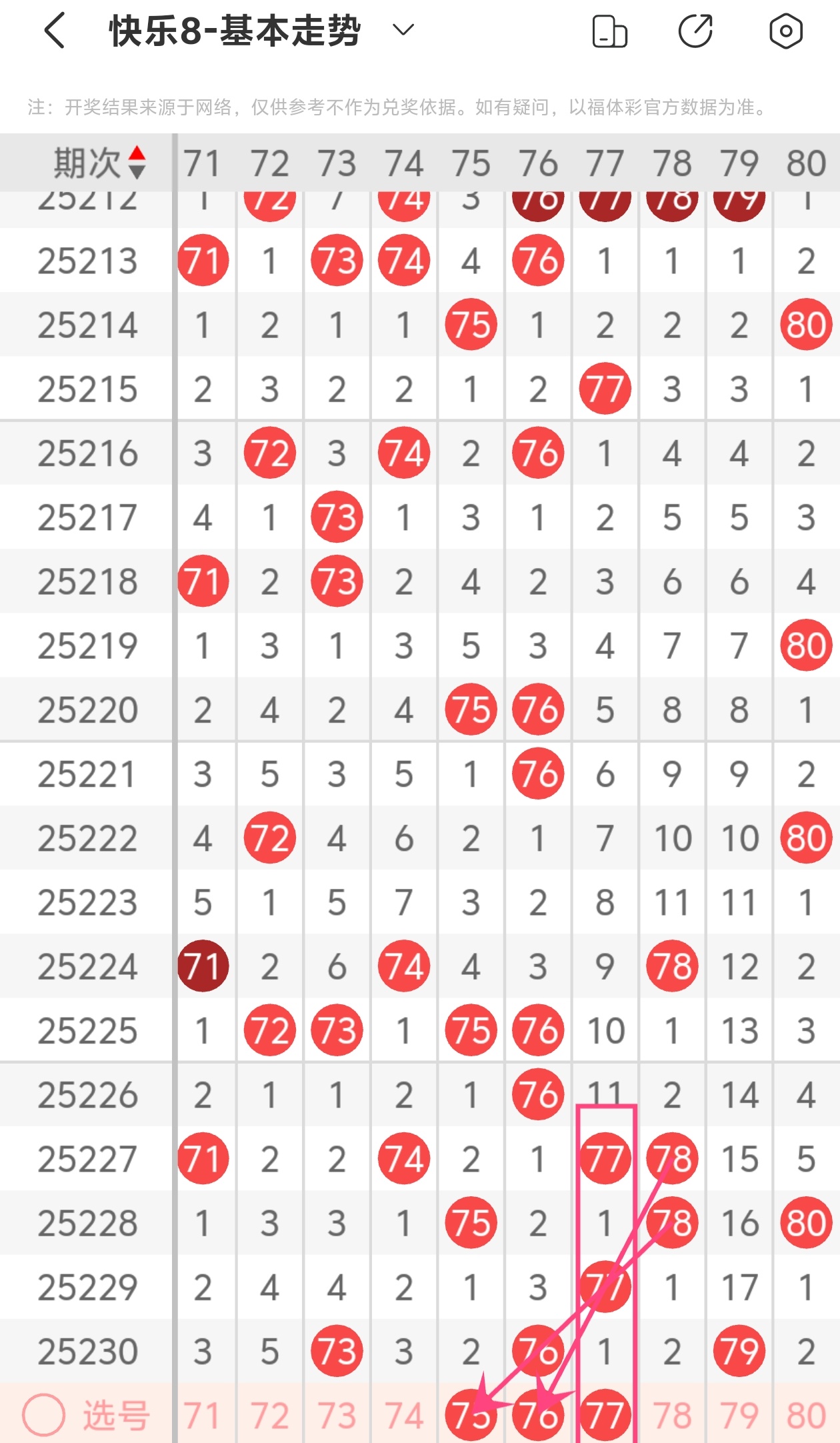The width and height of the screenshot is (840, 1443).
Task: Open the settings hexagon icon
Action: click(785, 31)
